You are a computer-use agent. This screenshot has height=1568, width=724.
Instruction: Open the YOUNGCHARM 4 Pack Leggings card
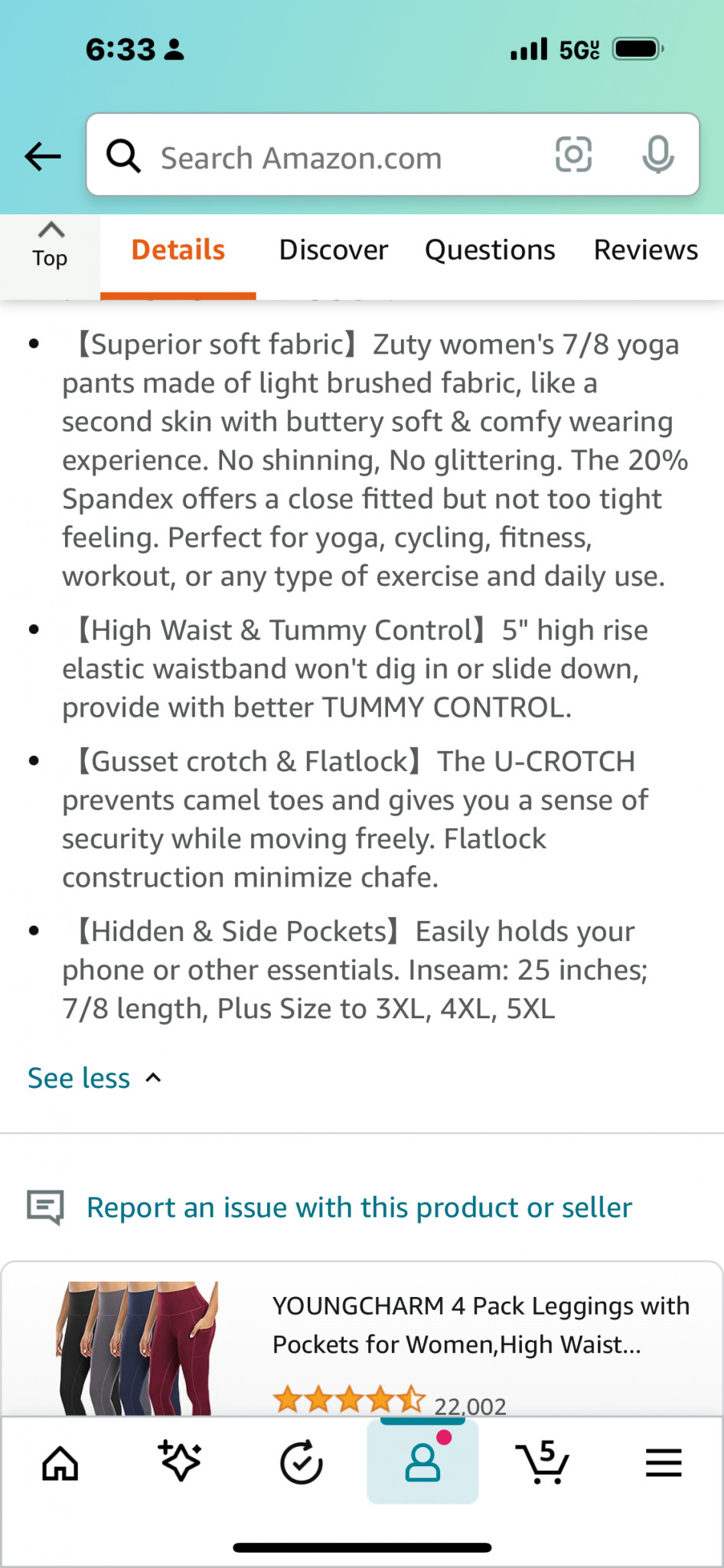[x=362, y=1340]
